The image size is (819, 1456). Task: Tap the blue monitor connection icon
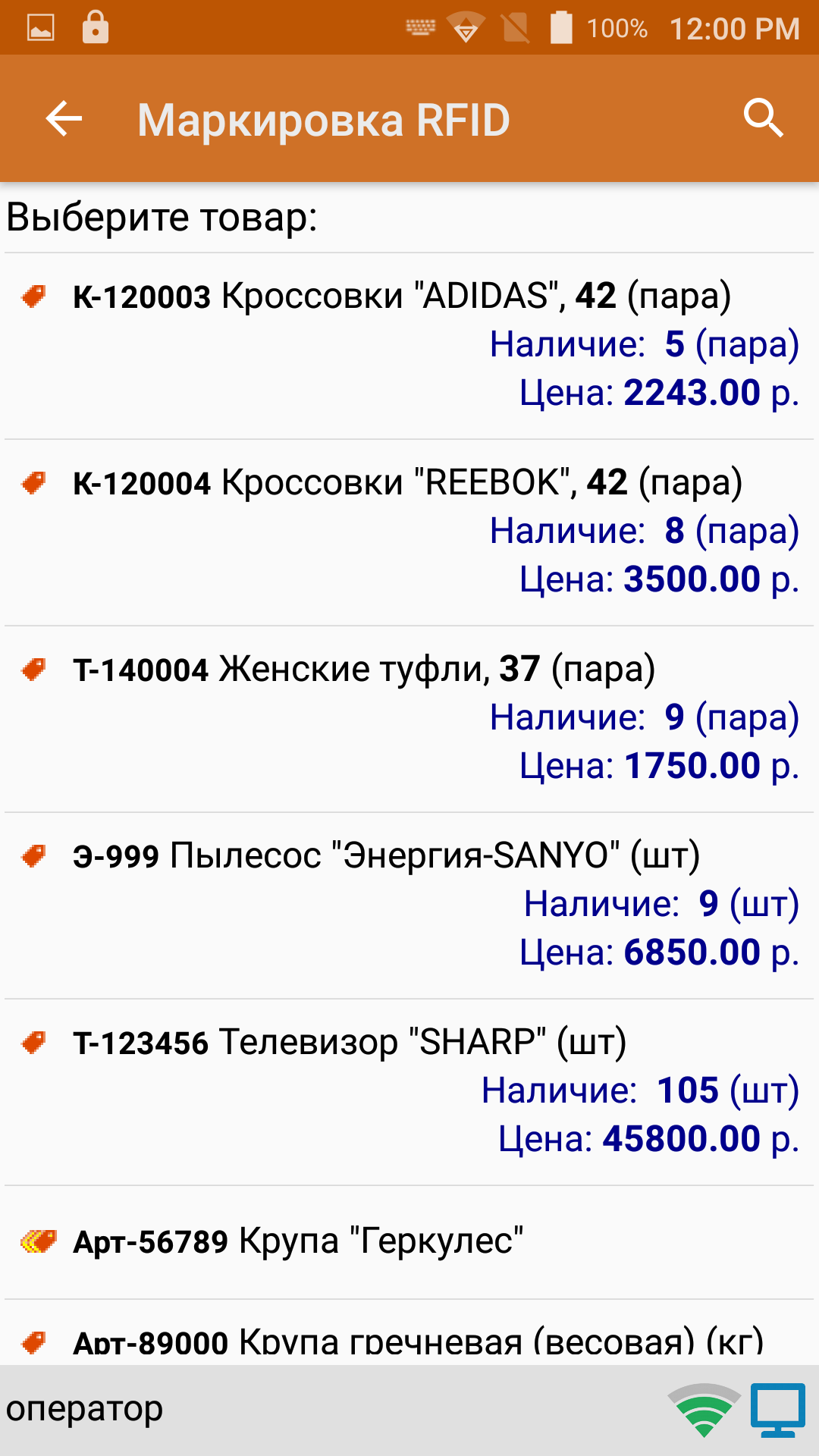pyautogui.click(x=778, y=1410)
